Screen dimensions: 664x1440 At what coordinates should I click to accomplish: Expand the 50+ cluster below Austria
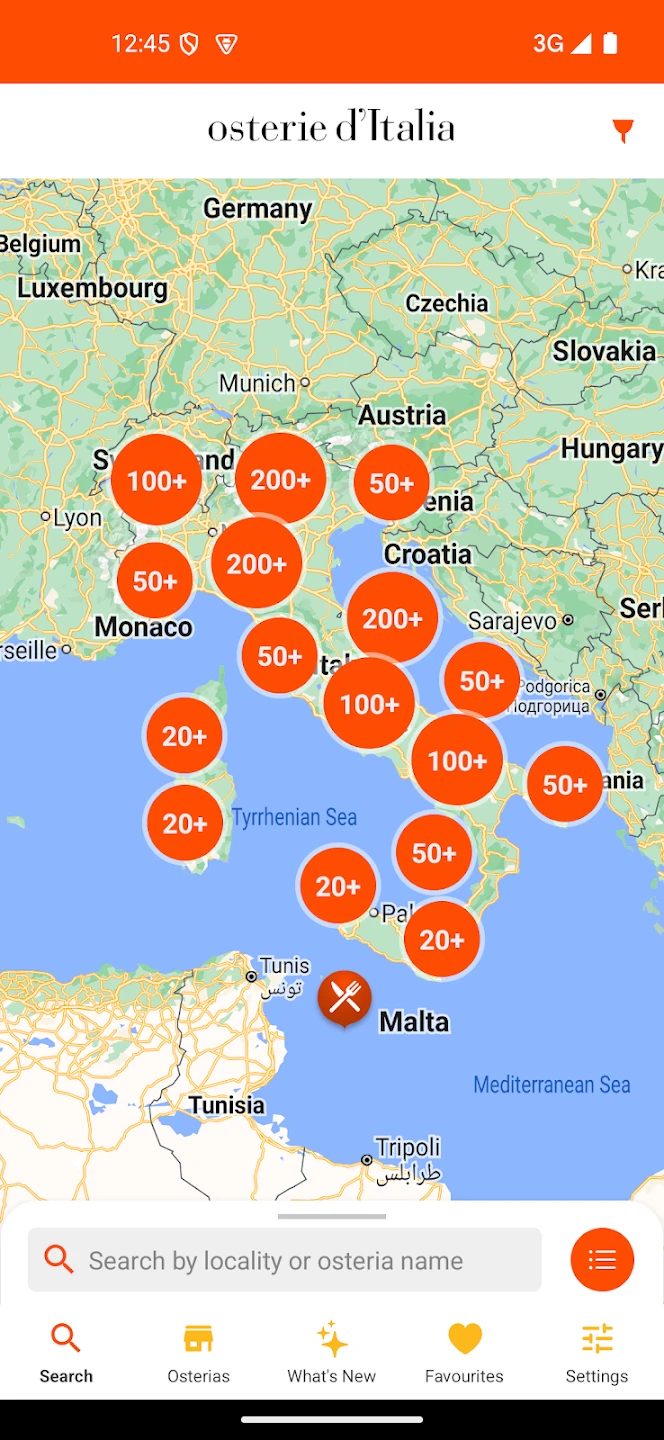[x=391, y=484]
